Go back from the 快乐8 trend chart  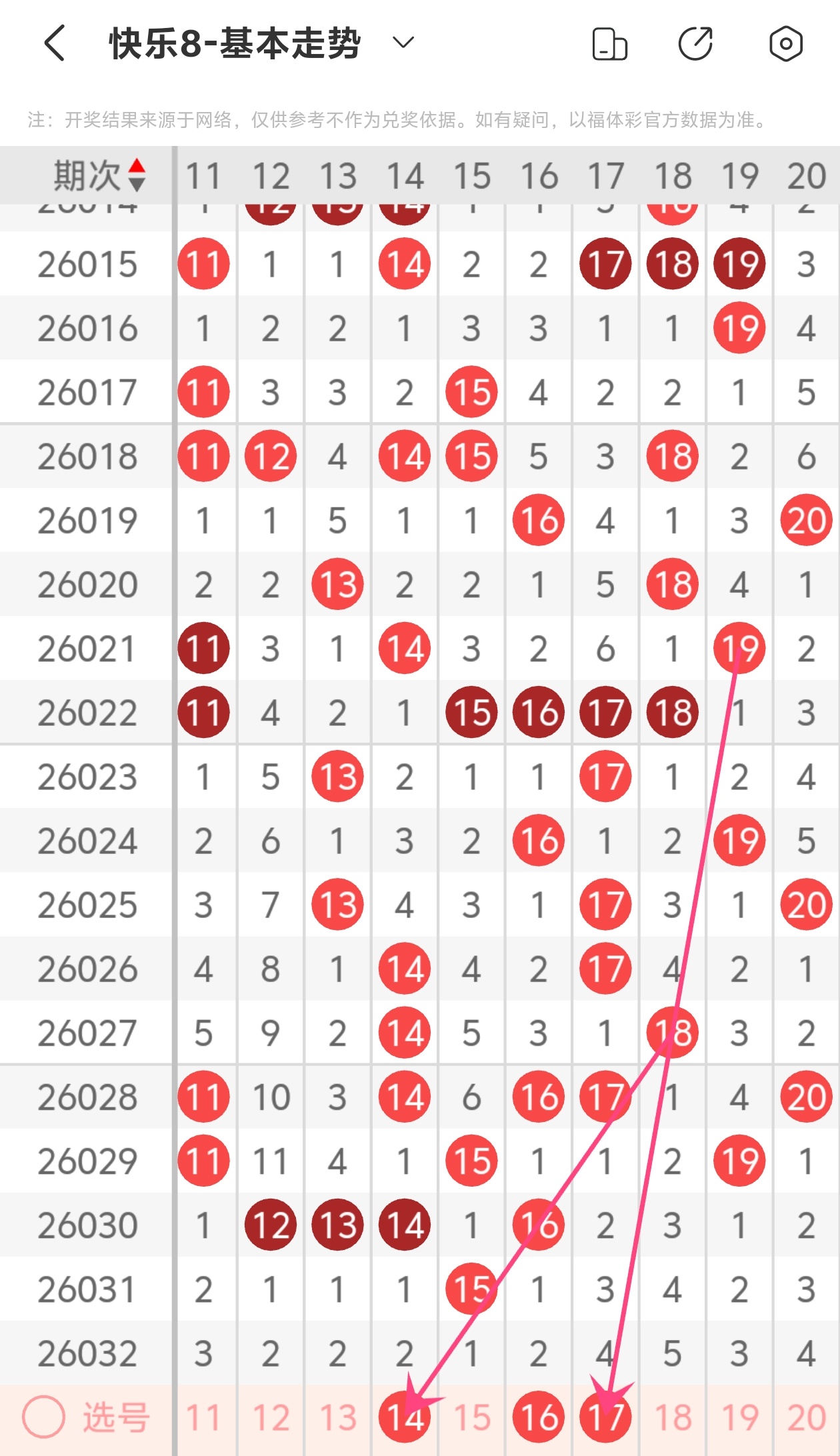click(55, 44)
